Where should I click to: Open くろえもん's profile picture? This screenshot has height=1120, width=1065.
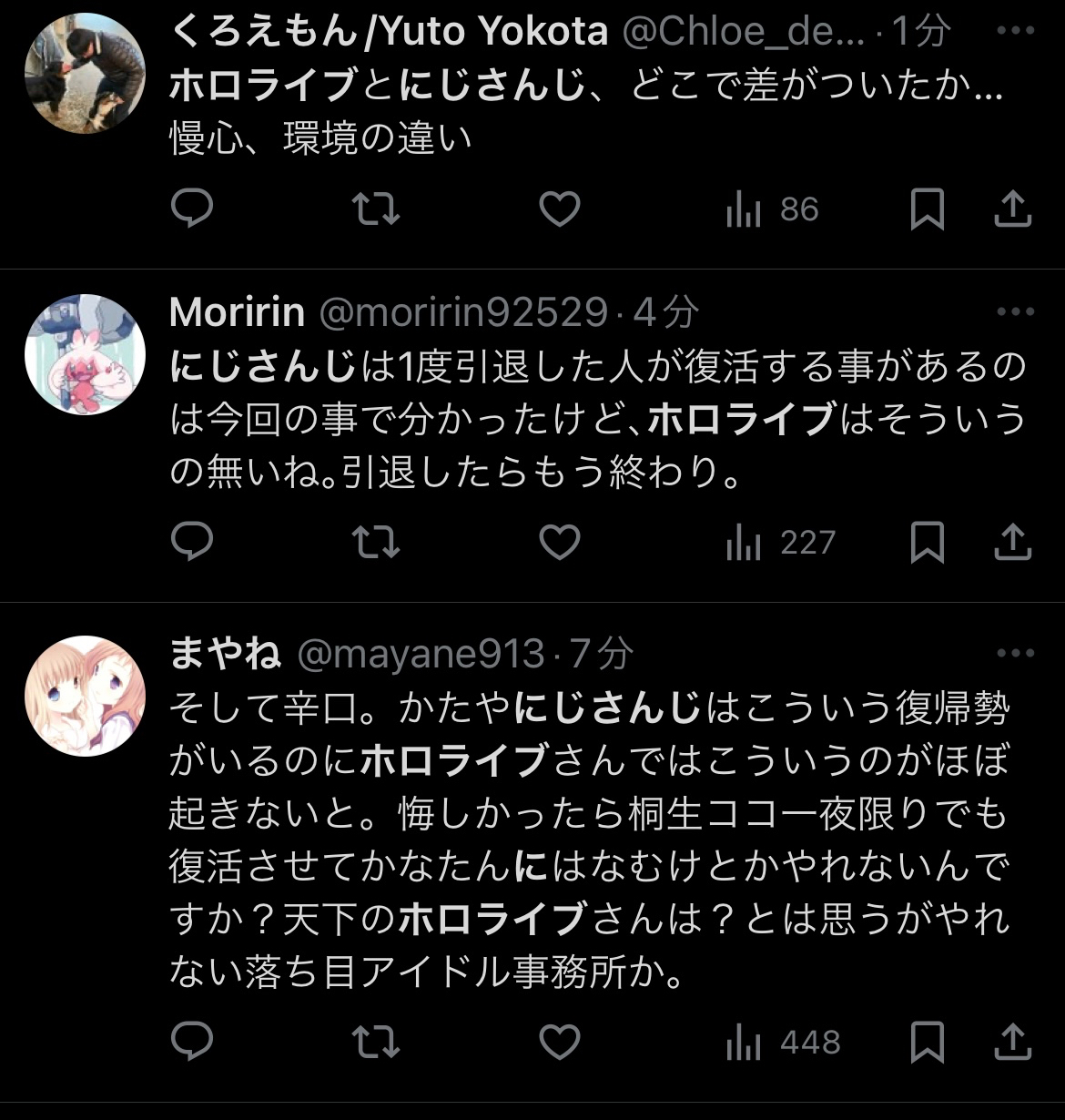tap(84, 73)
